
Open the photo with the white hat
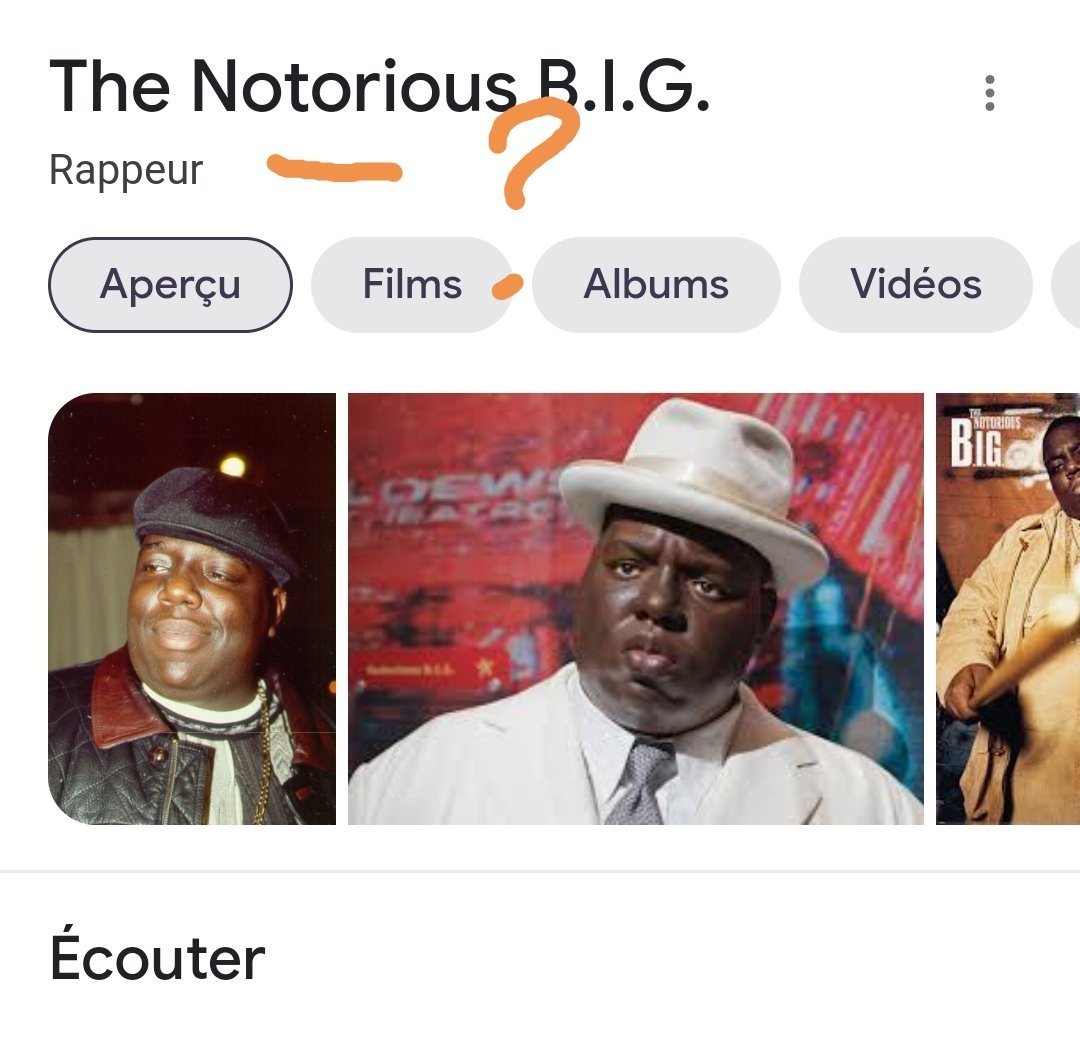[635, 609]
